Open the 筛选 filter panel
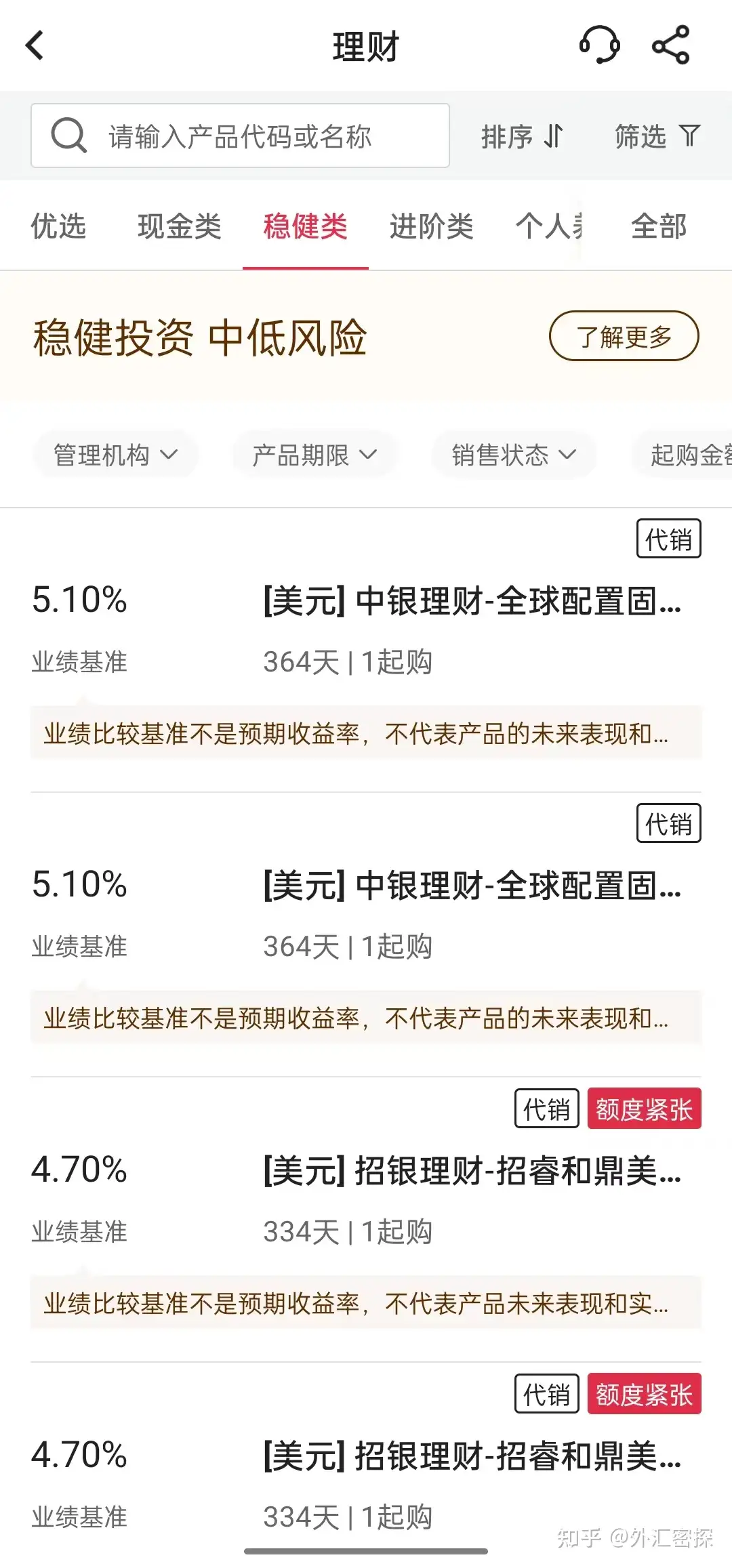This screenshot has height=1568, width=732. (x=657, y=136)
